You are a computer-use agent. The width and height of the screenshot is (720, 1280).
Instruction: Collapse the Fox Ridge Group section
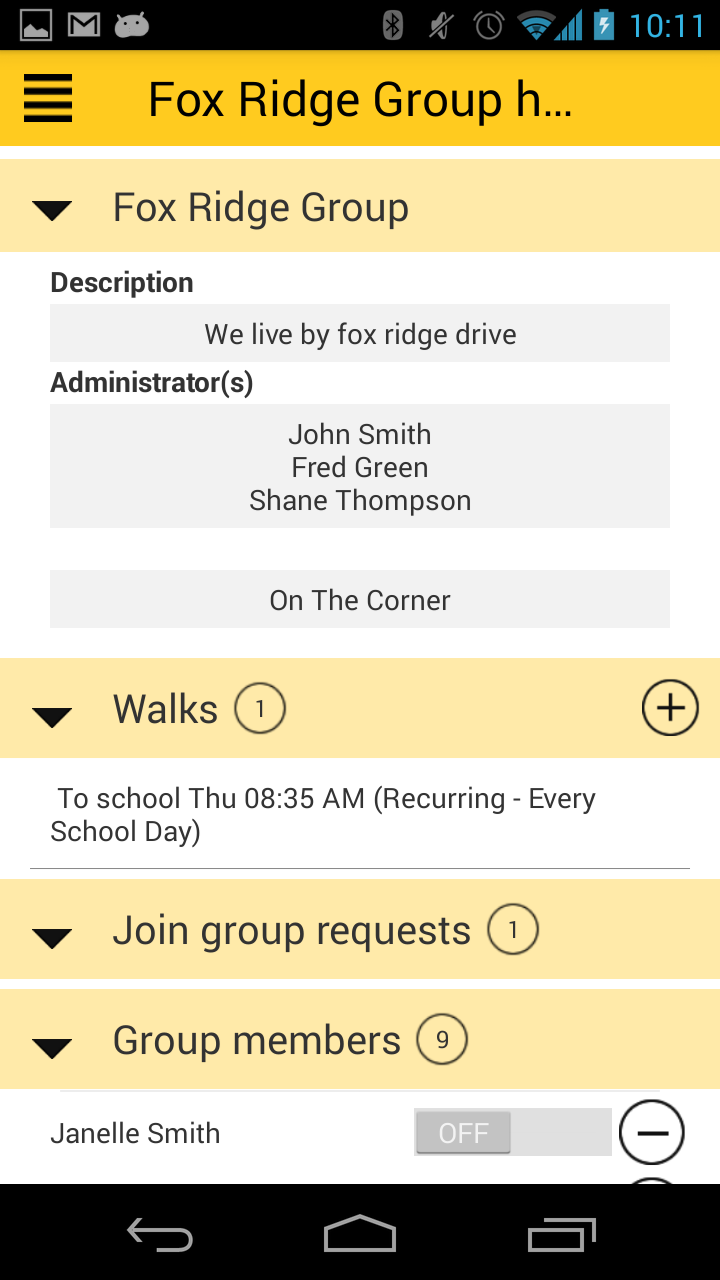(x=52, y=209)
